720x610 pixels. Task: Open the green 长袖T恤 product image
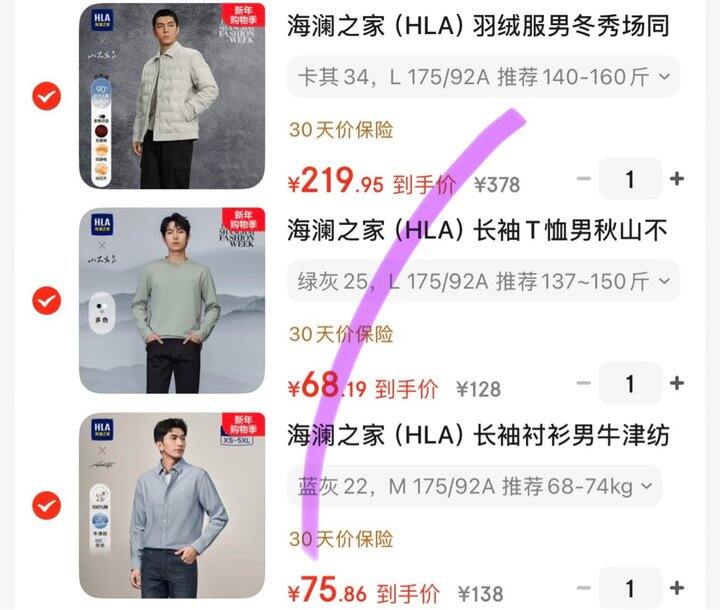[x=172, y=300]
